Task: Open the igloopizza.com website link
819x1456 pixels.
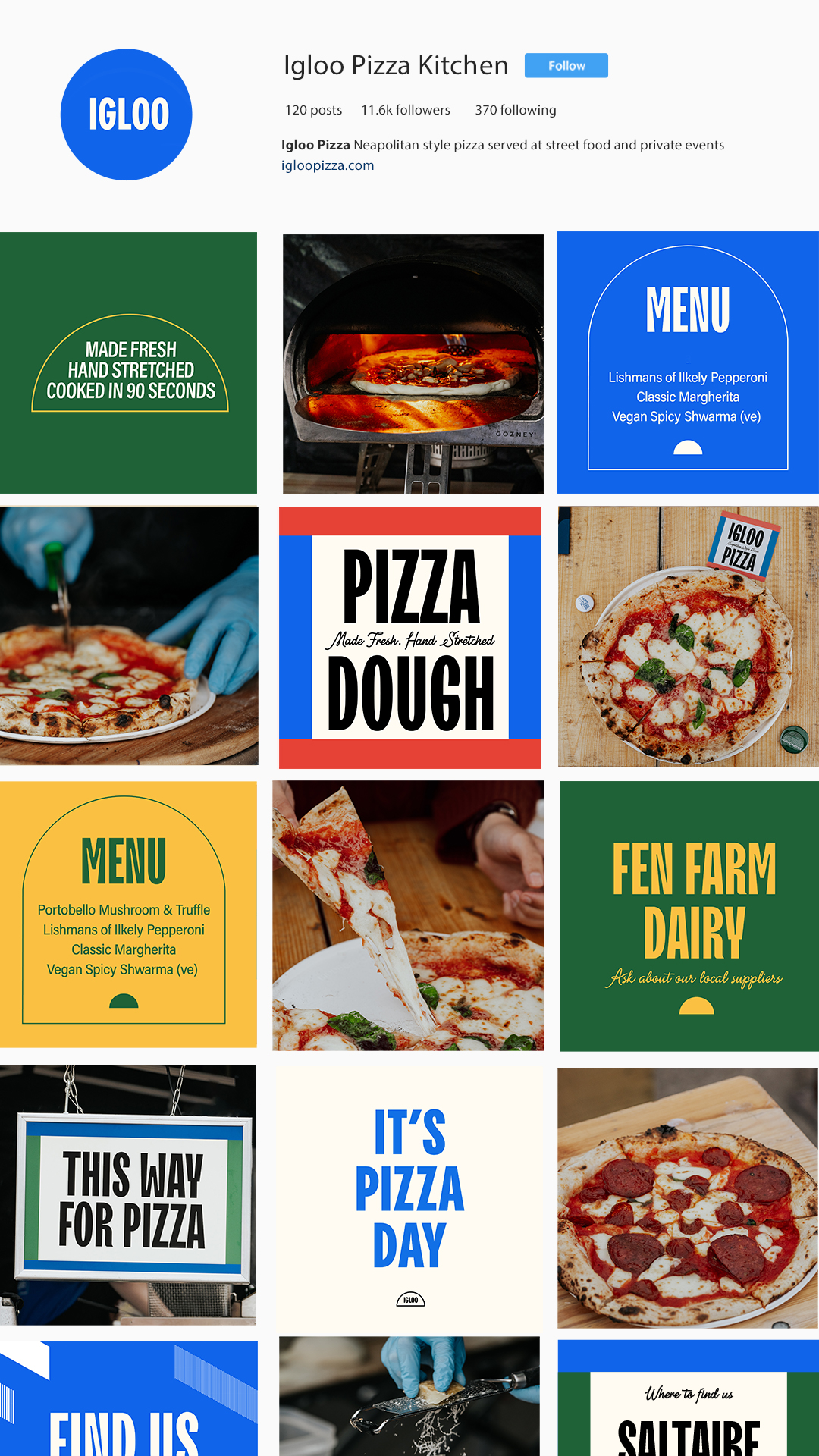Action: 328,165
